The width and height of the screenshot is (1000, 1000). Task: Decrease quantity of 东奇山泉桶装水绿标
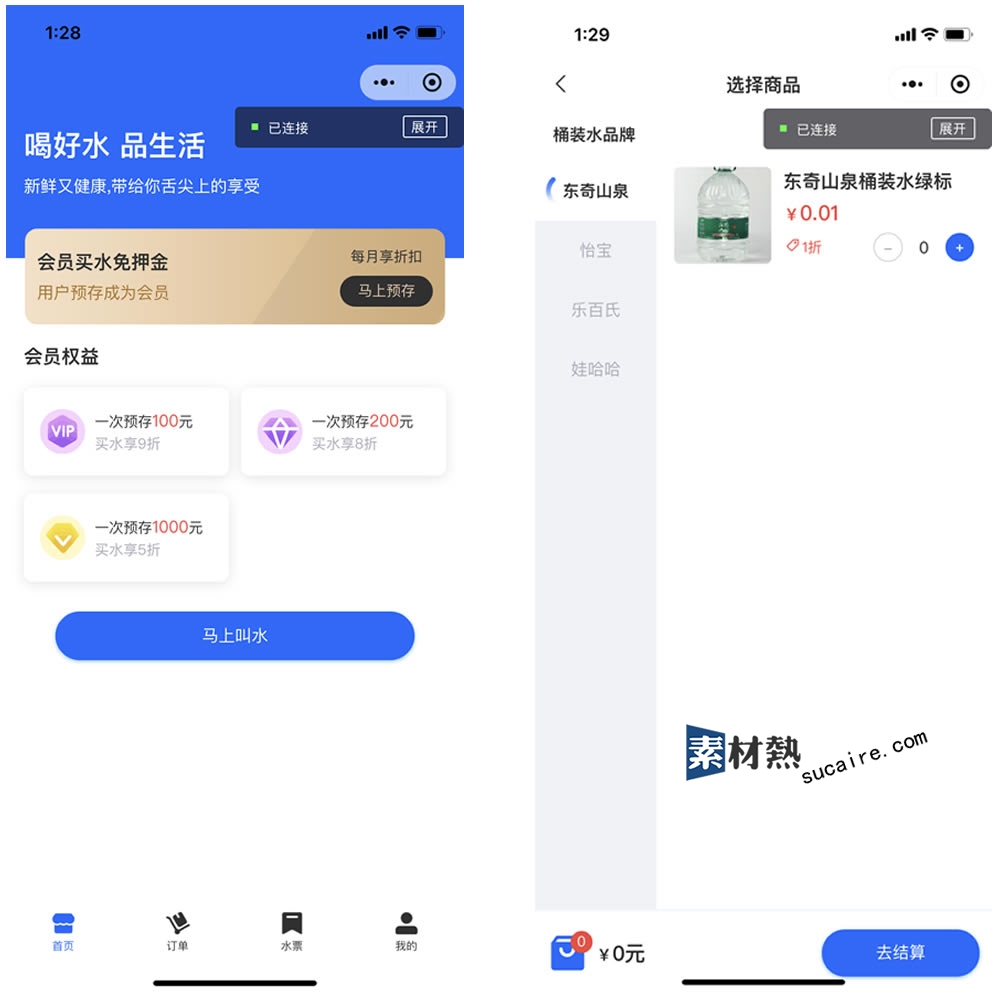click(888, 247)
